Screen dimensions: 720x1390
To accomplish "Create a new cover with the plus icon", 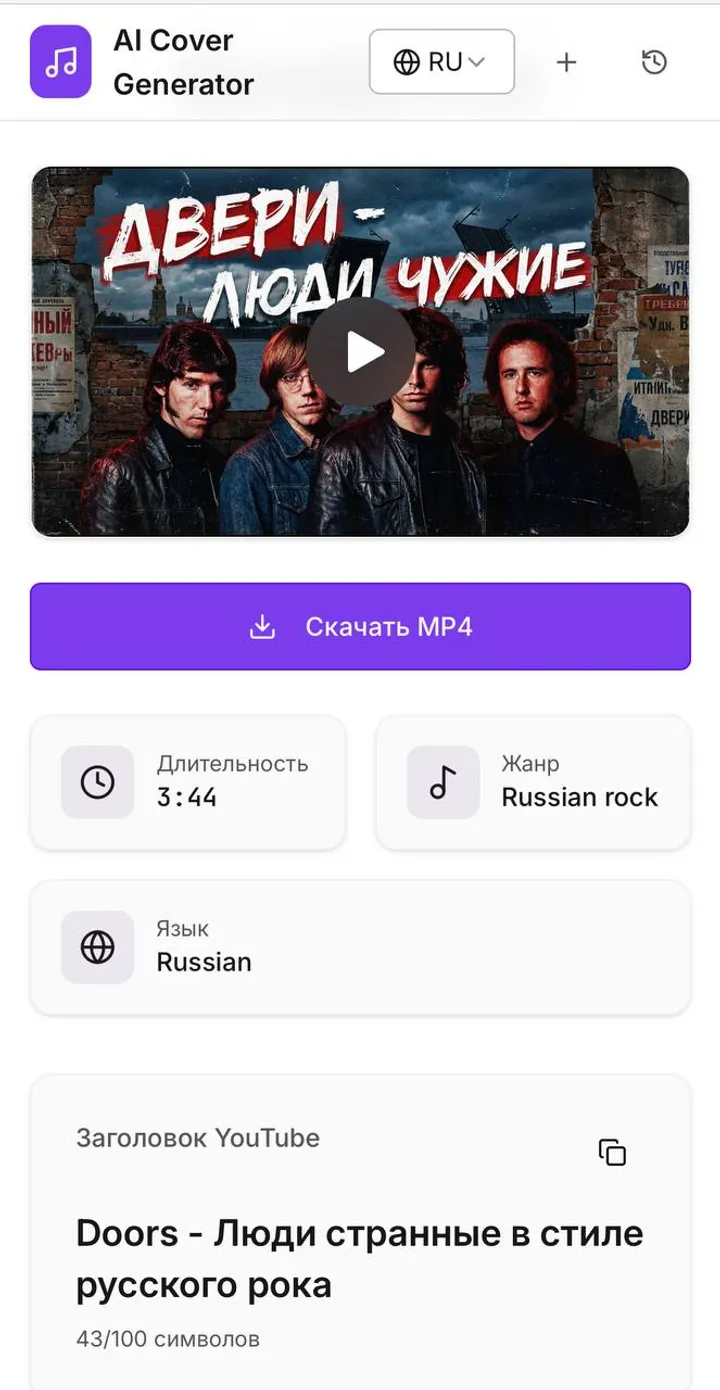I will point(566,62).
